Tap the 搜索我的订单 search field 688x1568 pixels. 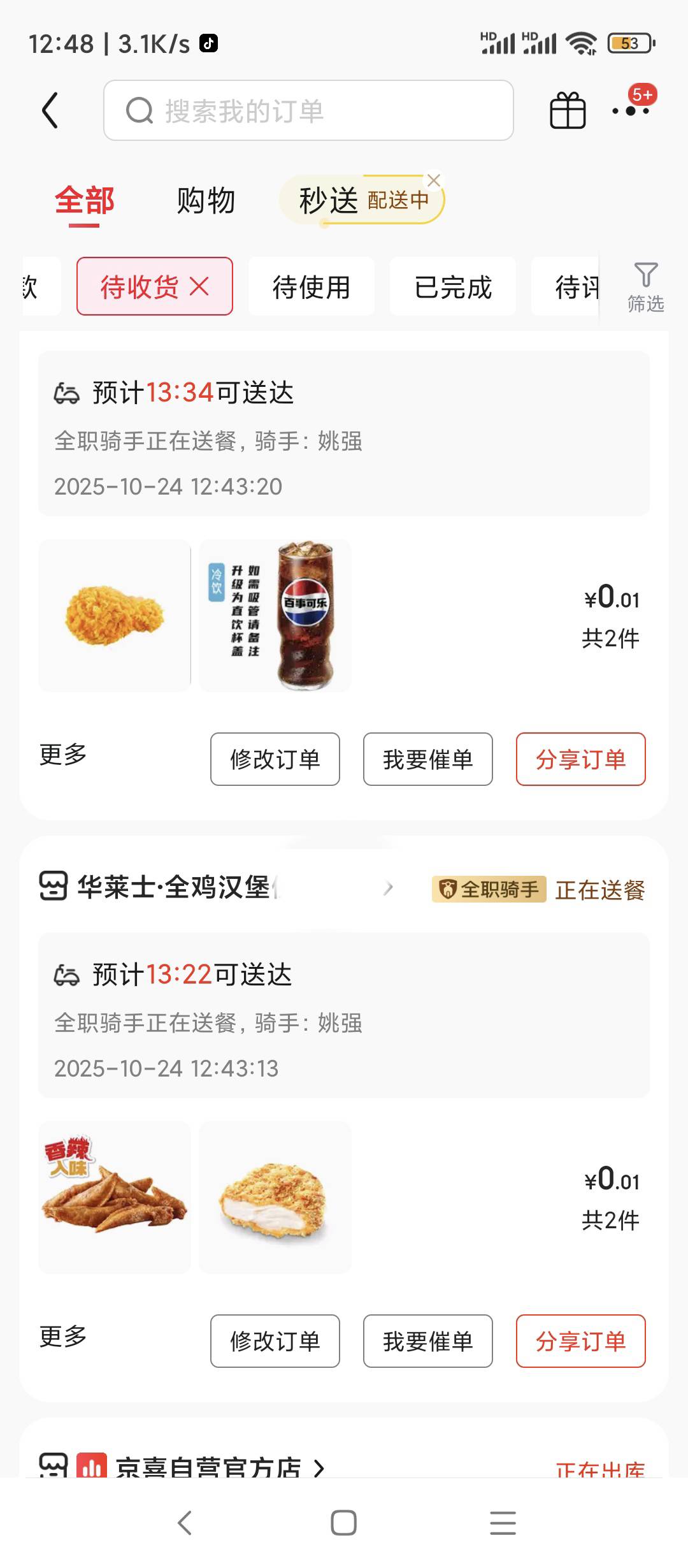[x=308, y=111]
